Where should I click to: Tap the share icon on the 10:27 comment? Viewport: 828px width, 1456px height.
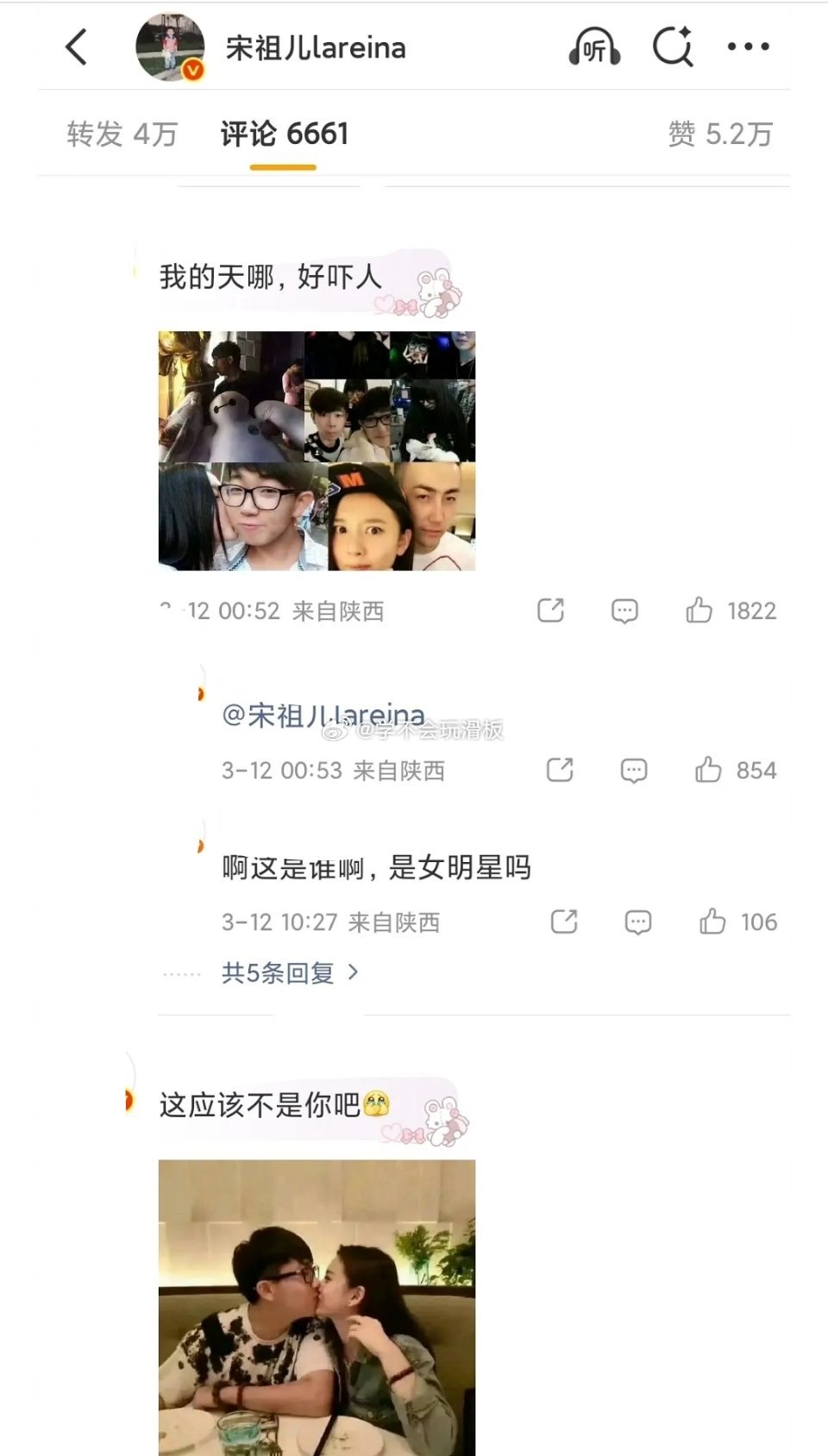(x=563, y=922)
